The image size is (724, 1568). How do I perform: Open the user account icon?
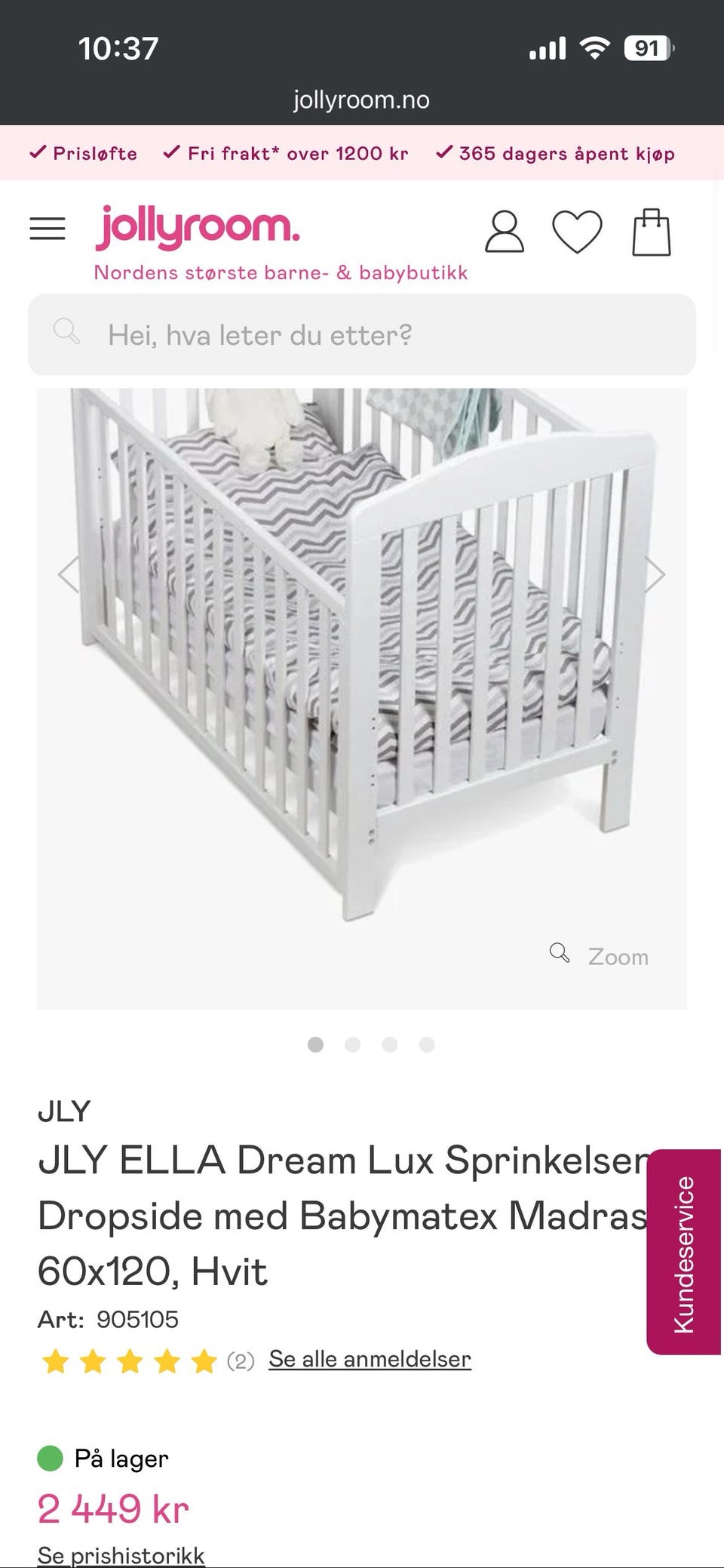(504, 232)
